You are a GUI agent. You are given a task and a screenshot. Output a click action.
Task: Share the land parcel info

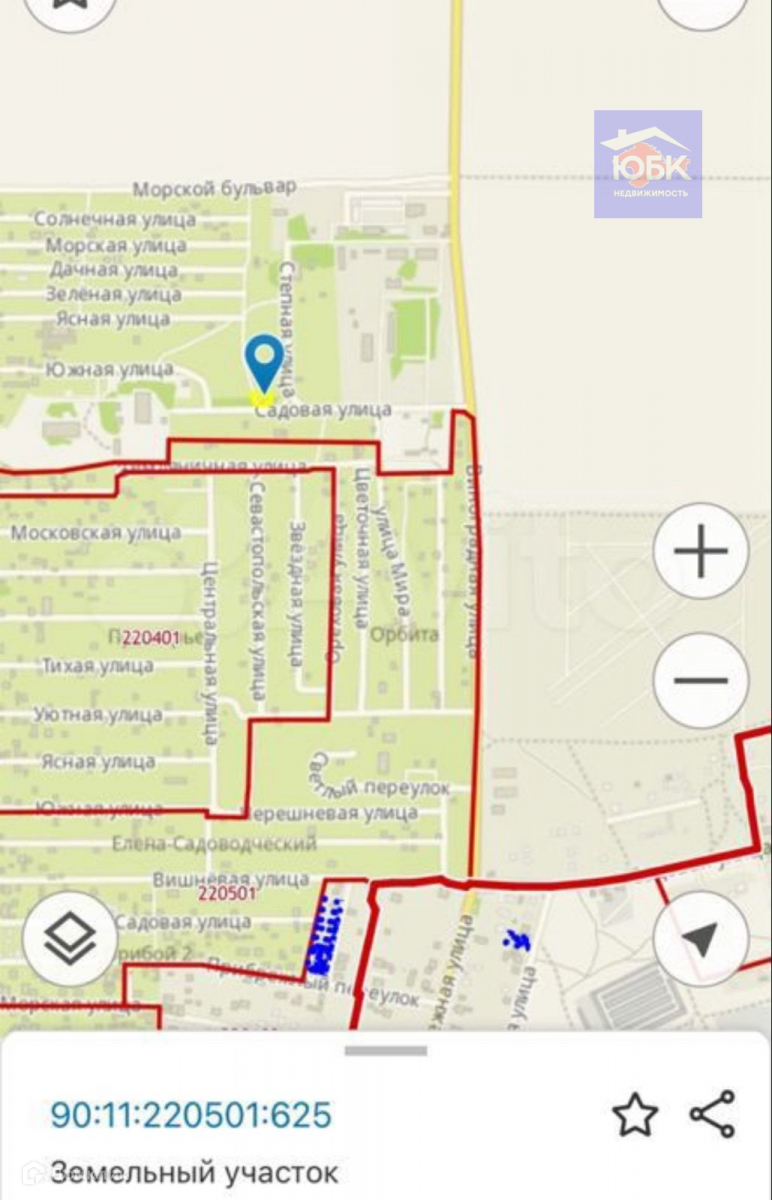(713, 1114)
